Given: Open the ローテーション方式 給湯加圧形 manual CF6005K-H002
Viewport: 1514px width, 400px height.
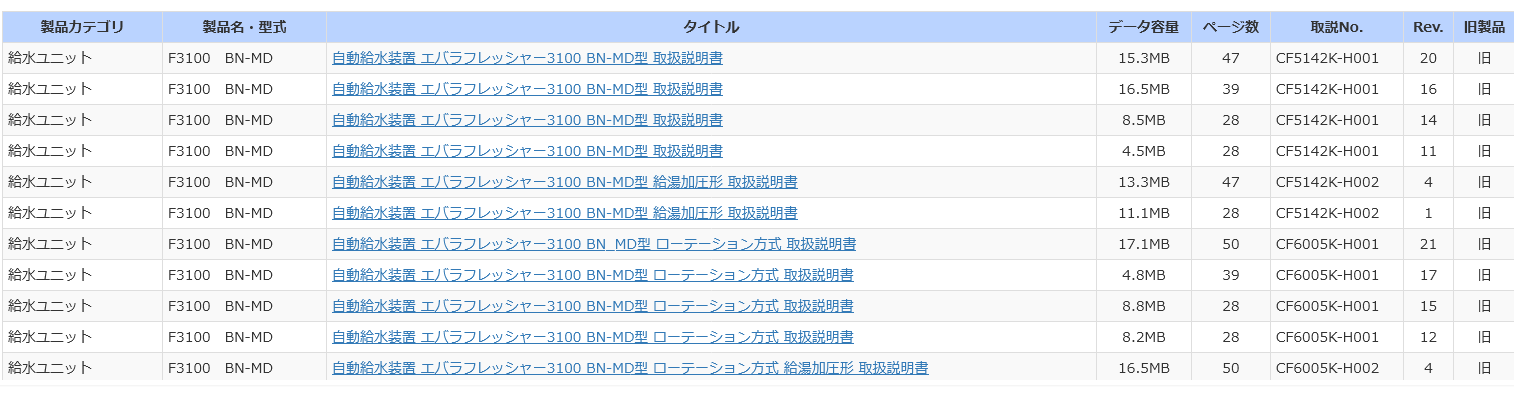Looking at the screenshot, I should click(x=630, y=368).
